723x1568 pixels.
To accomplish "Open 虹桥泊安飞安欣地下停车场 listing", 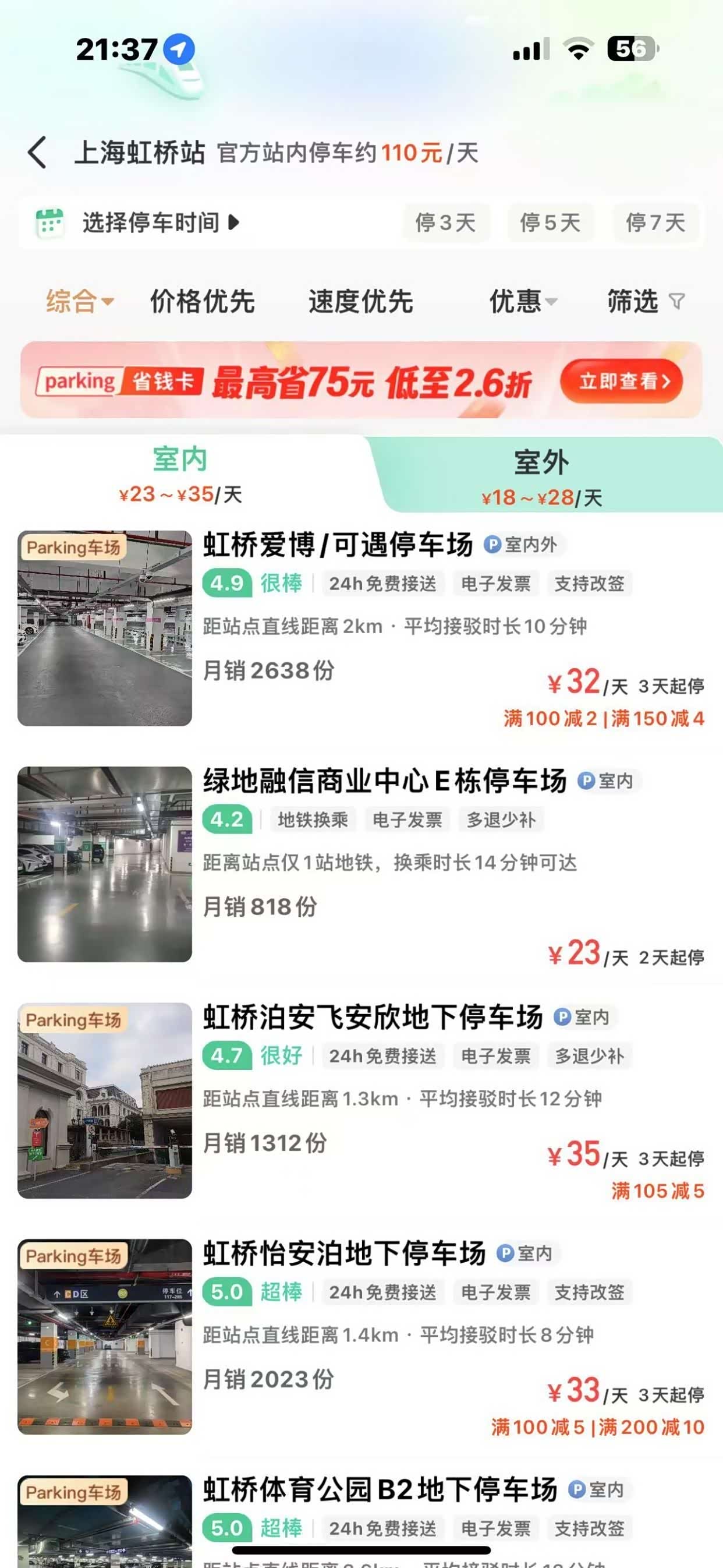I will (x=373, y=1016).
